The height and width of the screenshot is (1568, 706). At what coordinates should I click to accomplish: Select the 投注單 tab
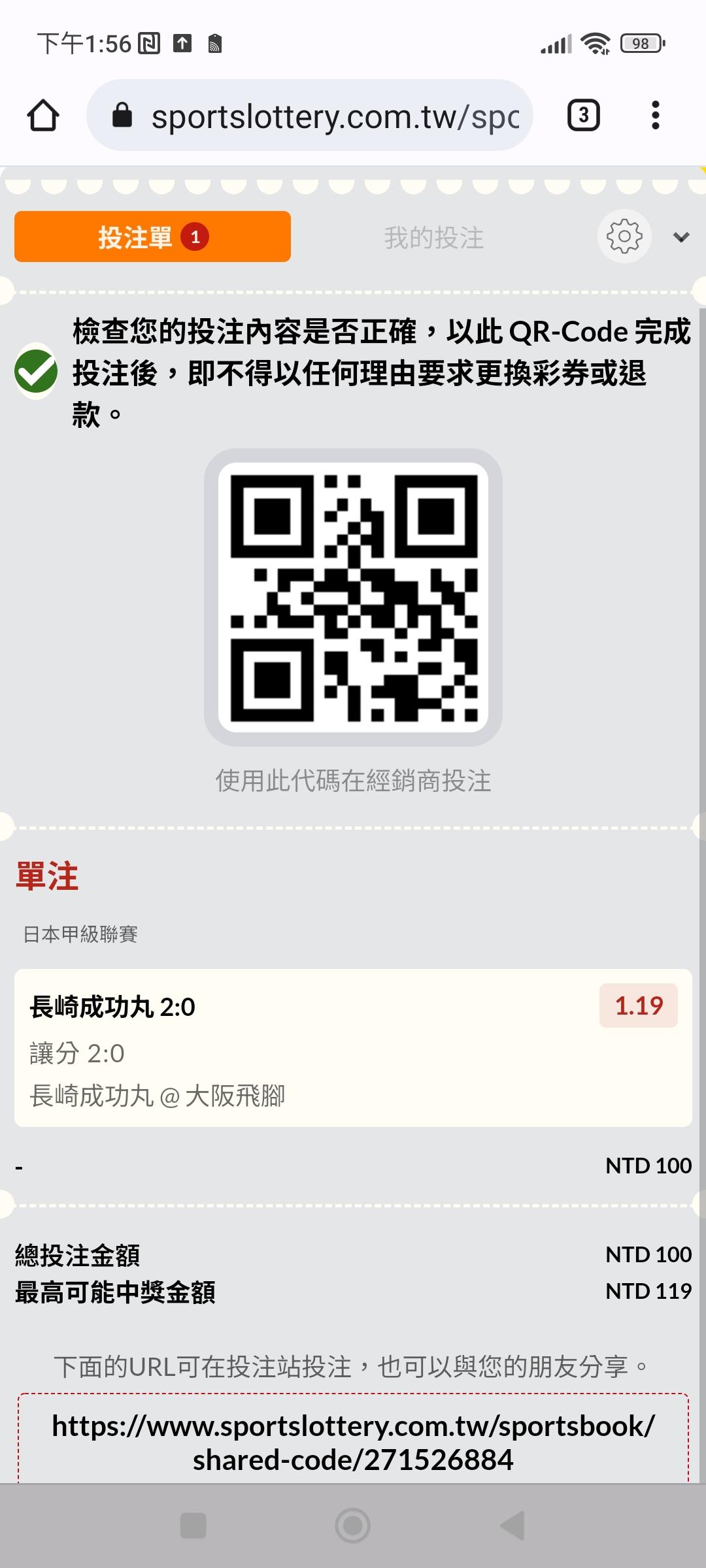[152, 237]
